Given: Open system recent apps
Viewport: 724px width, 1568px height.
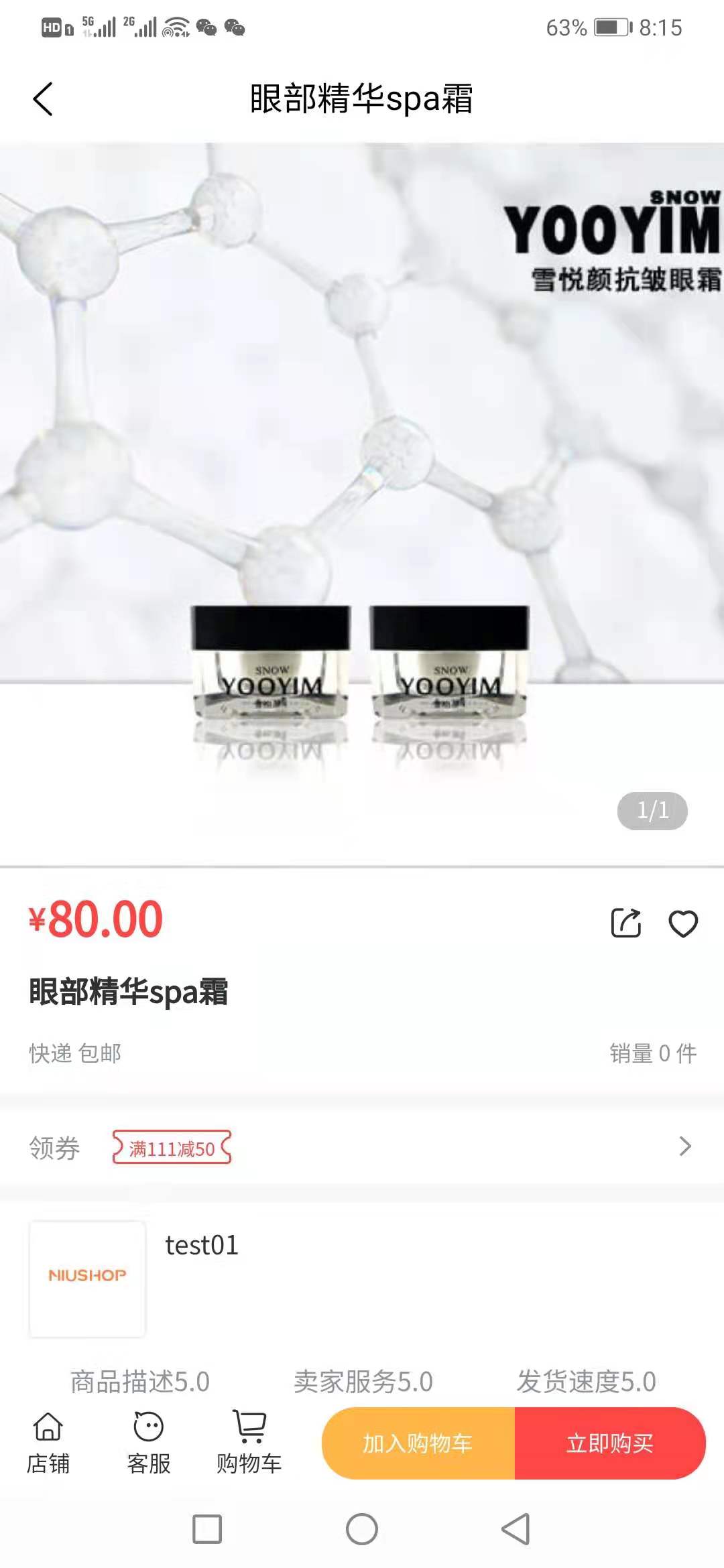Looking at the screenshot, I should (207, 1529).
